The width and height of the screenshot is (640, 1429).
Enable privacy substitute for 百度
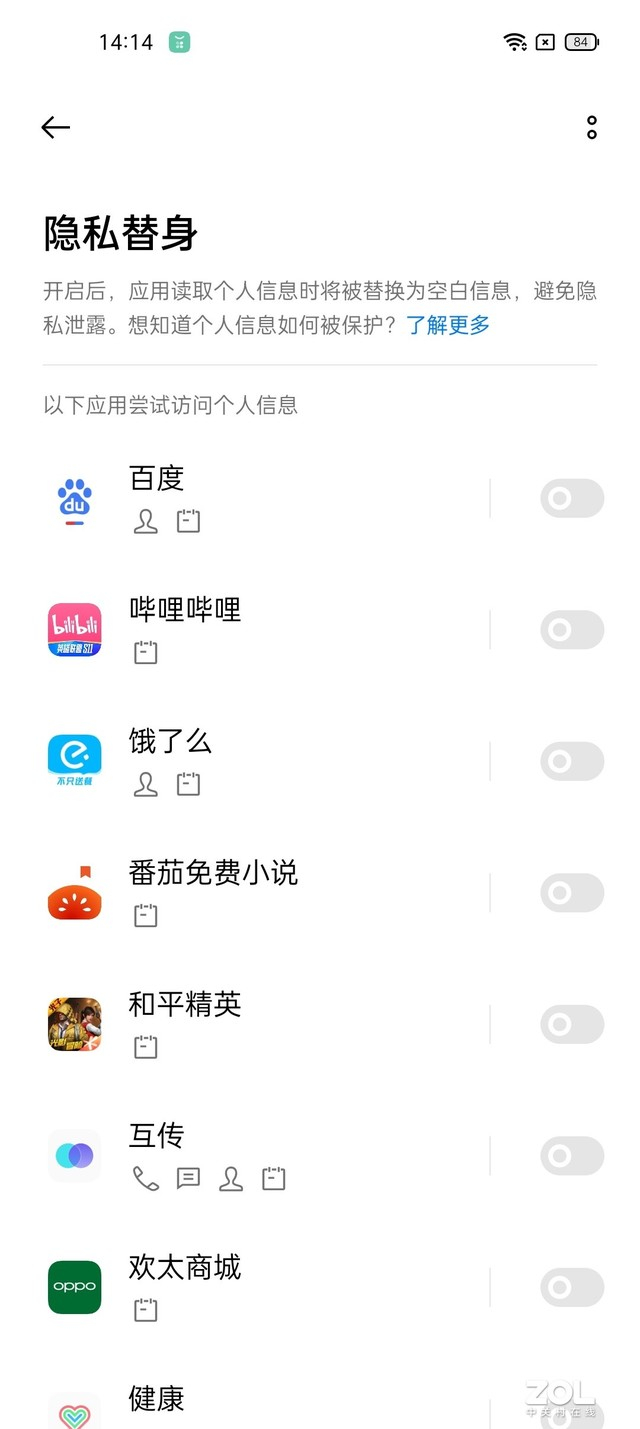click(x=571, y=498)
